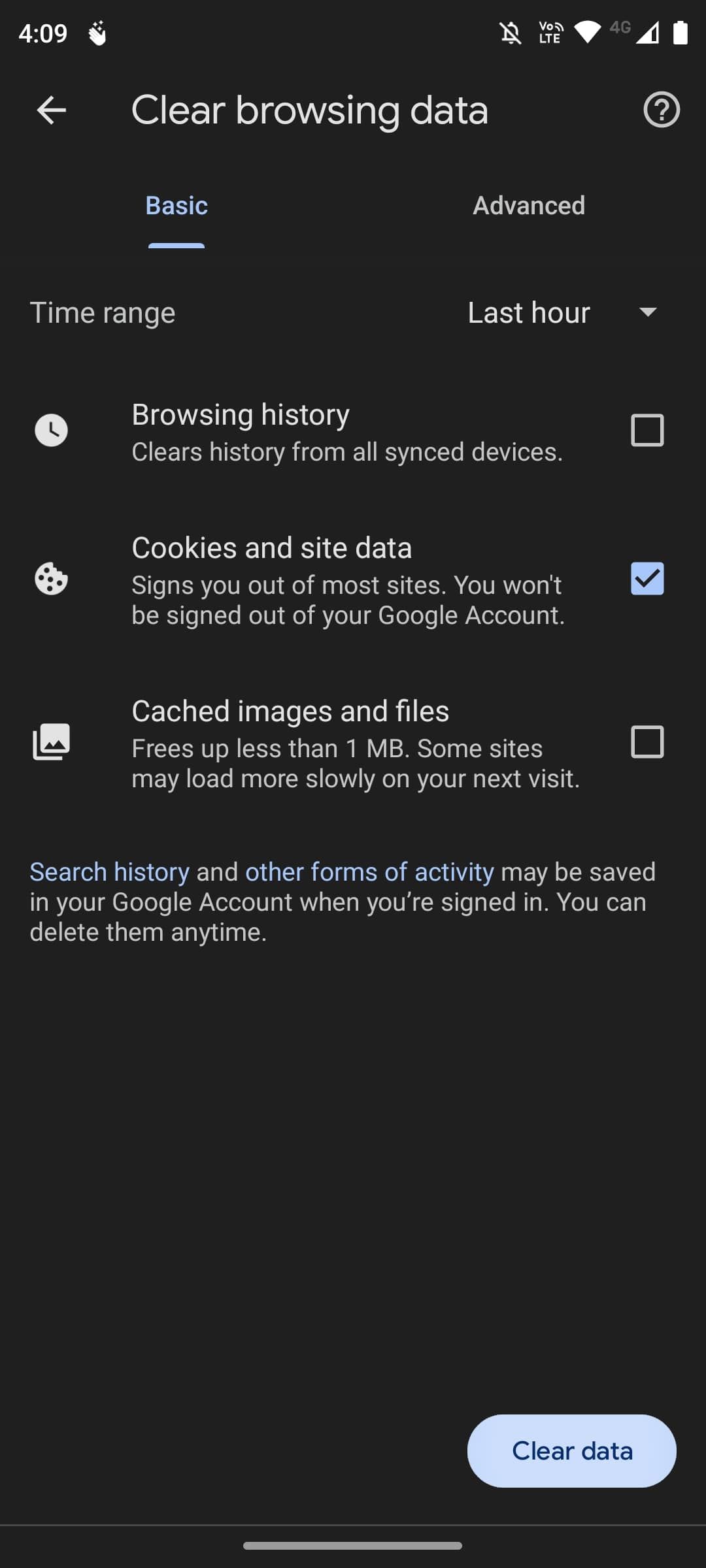Tap the gesture navigation bar at bottom
Screen dimensions: 706x1568
[x=353, y=1544]
